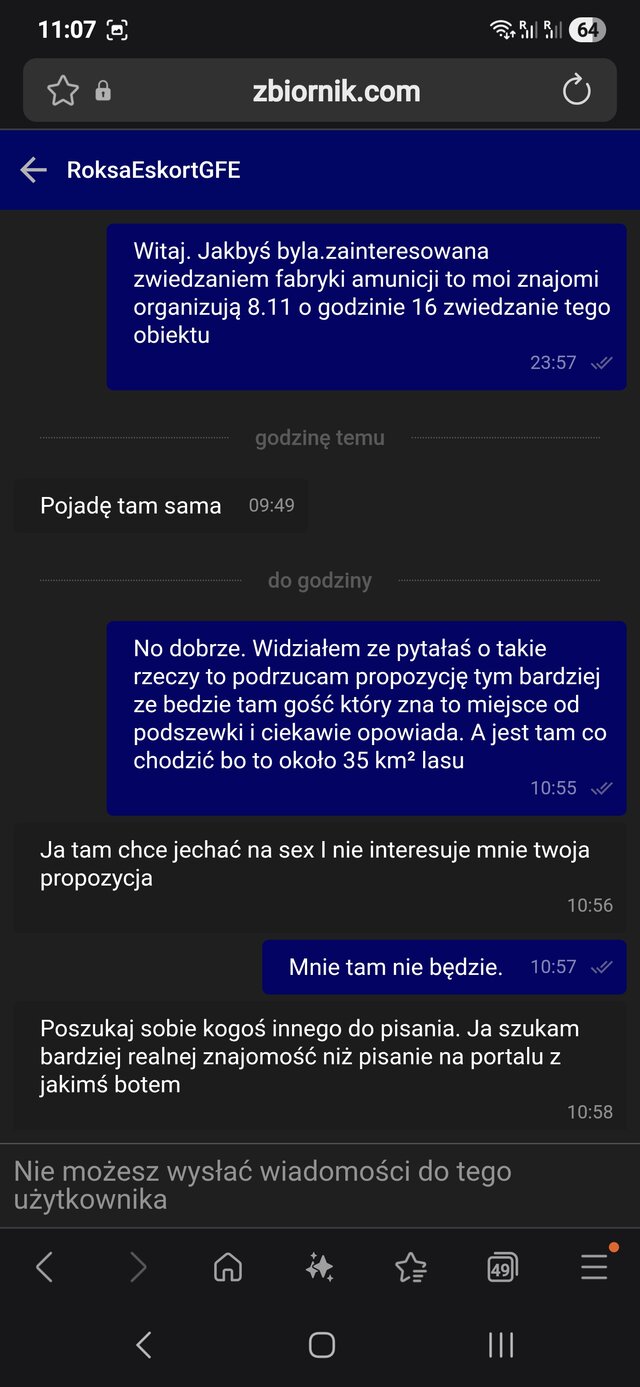Go back from the RoksaEskortGFE chat
640x1387 pixels.
tap(33, 170)
